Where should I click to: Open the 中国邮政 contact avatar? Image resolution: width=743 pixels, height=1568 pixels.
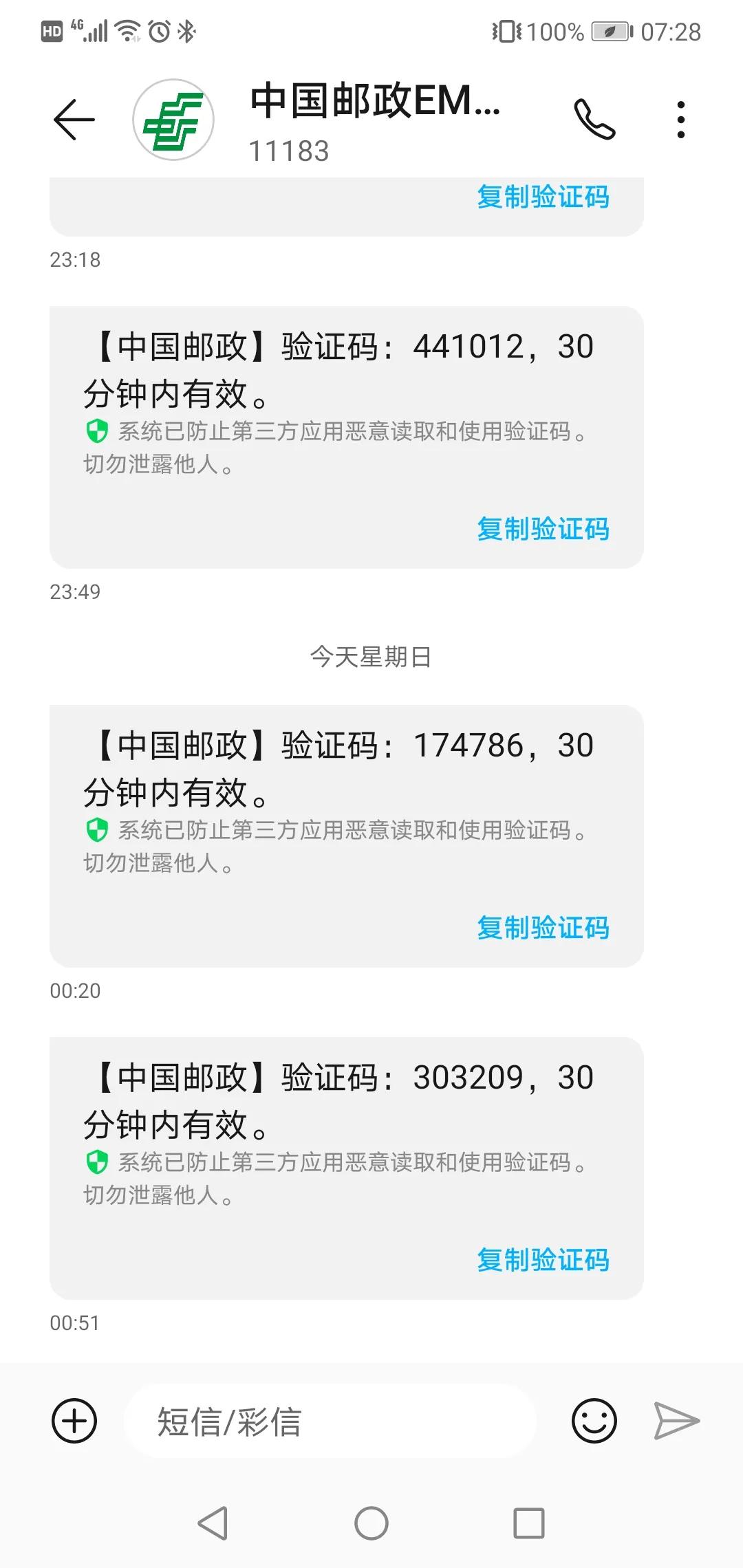(x=173, y=120)
